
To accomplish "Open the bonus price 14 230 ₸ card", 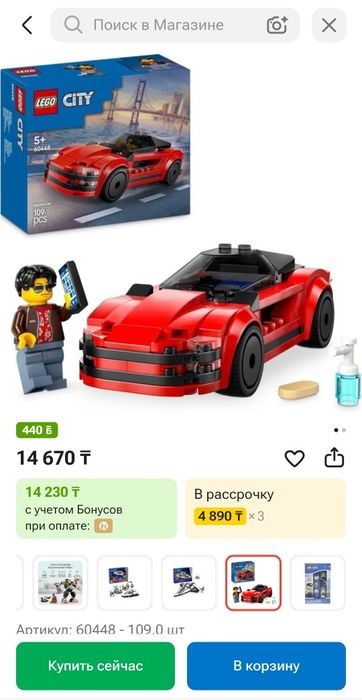I will coord(96,508).
